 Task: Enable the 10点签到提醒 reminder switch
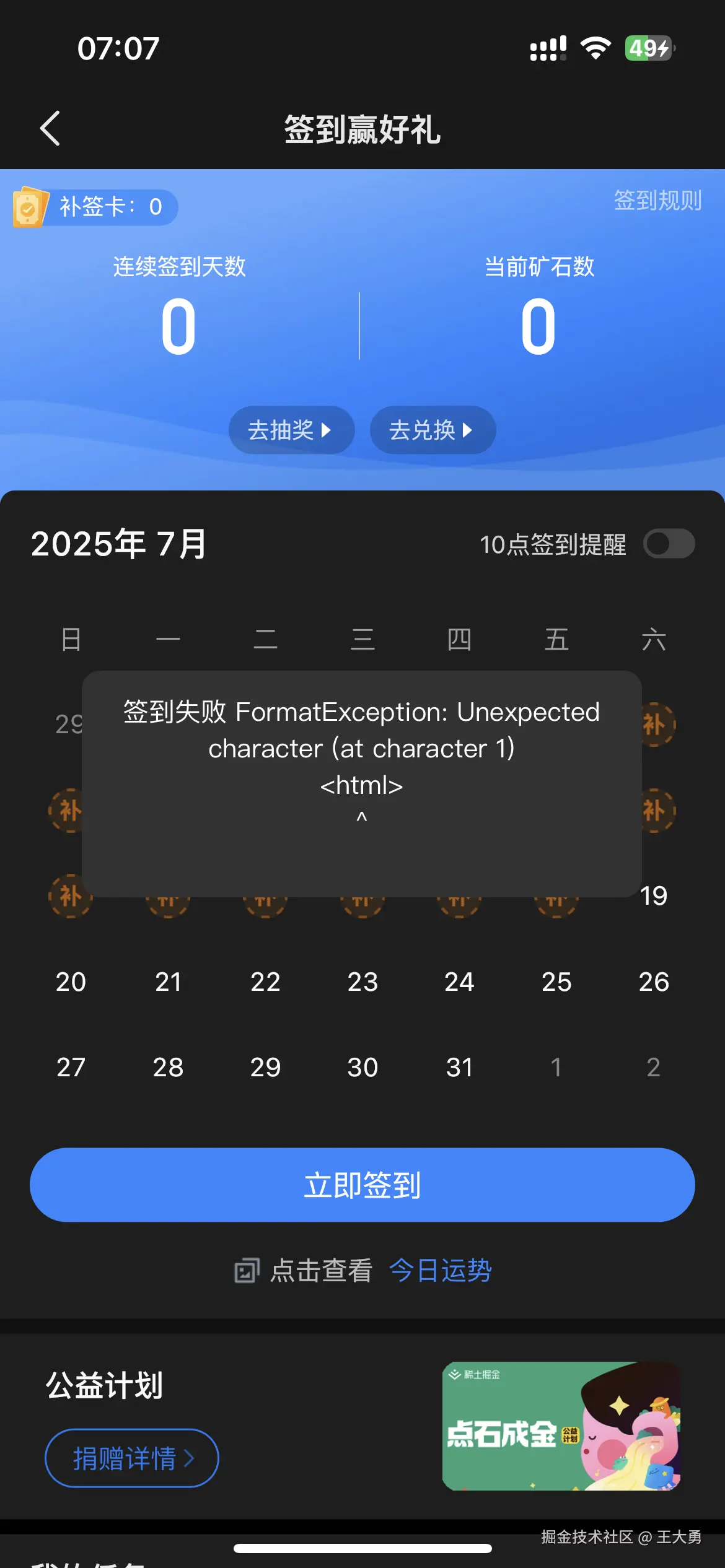pyautogui.click(x=669, y=544)
